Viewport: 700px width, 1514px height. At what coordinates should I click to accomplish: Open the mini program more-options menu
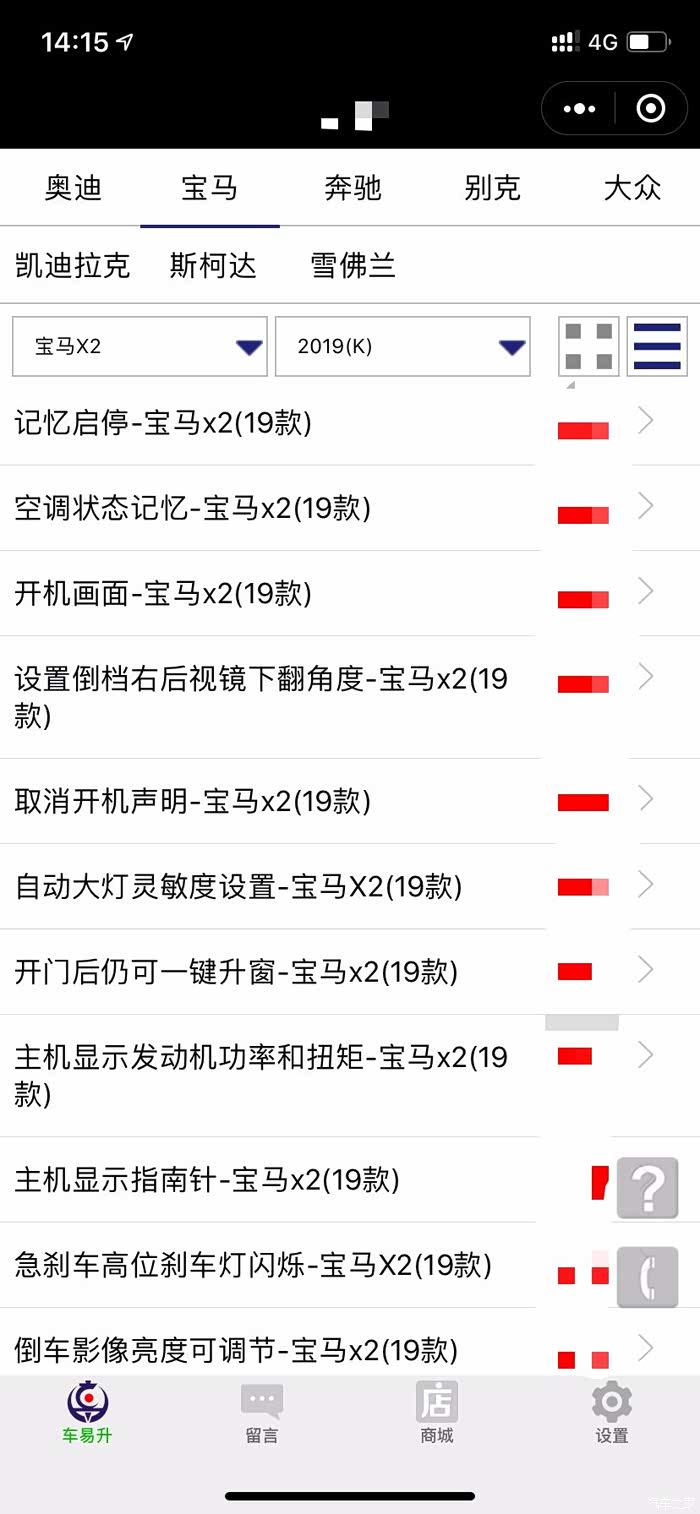(x=580, y=109)
